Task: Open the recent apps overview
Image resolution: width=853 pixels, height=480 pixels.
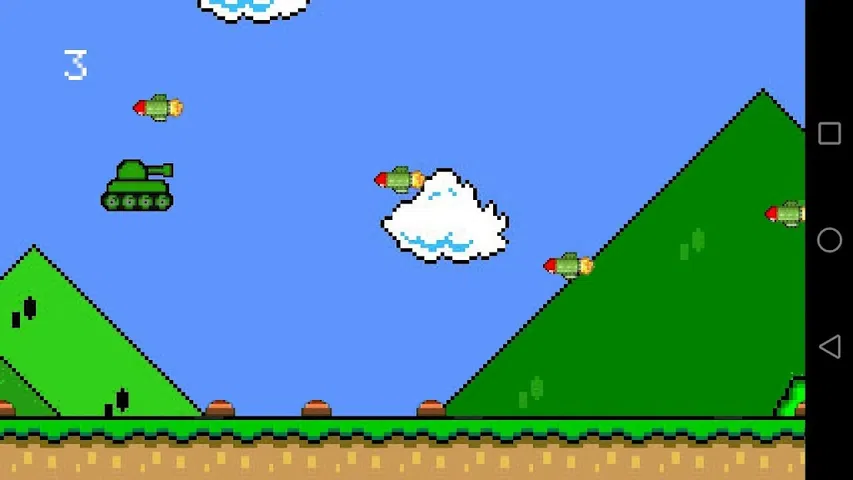Action: coord(829,134)
